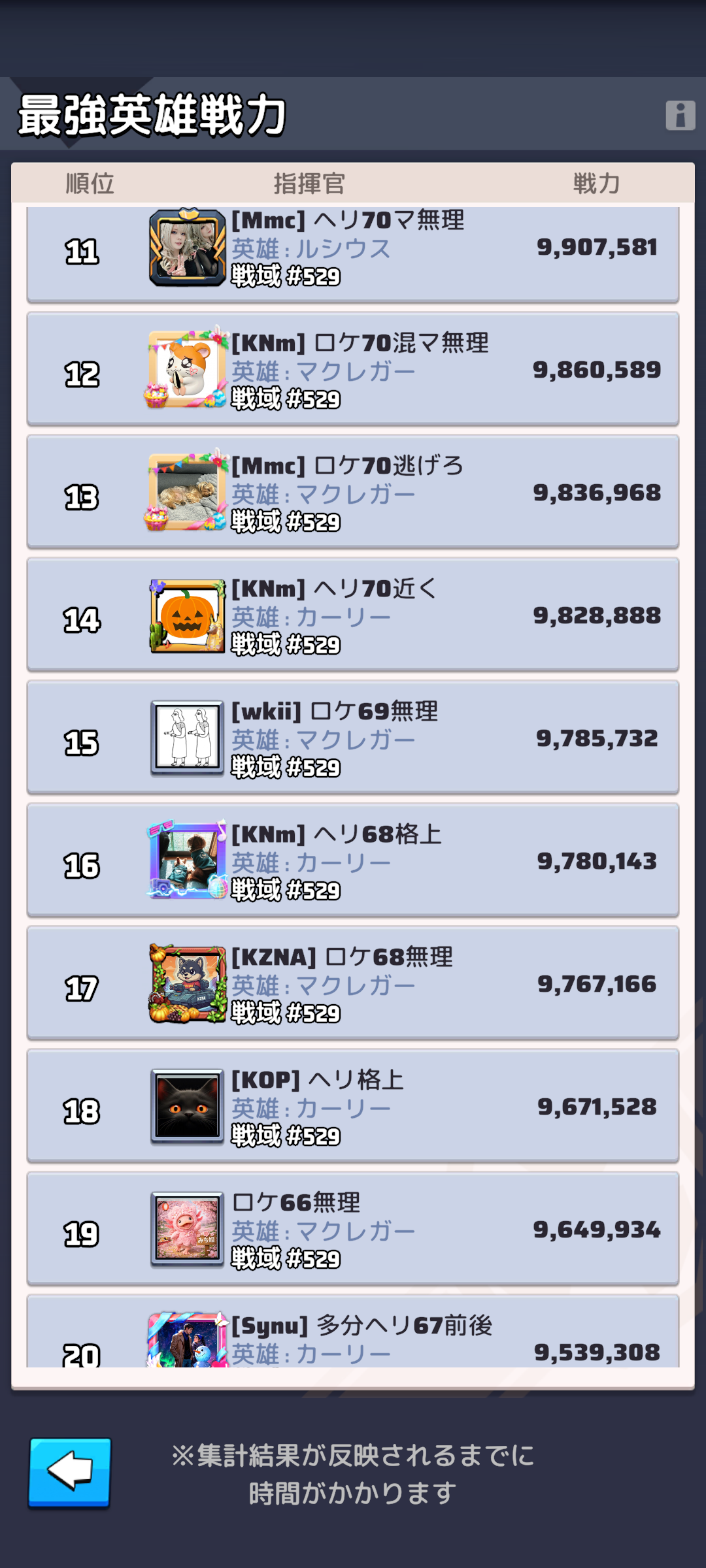
Task: Open rank 19 commander ロケ66無理
Action: click(x=352, y=1230)
